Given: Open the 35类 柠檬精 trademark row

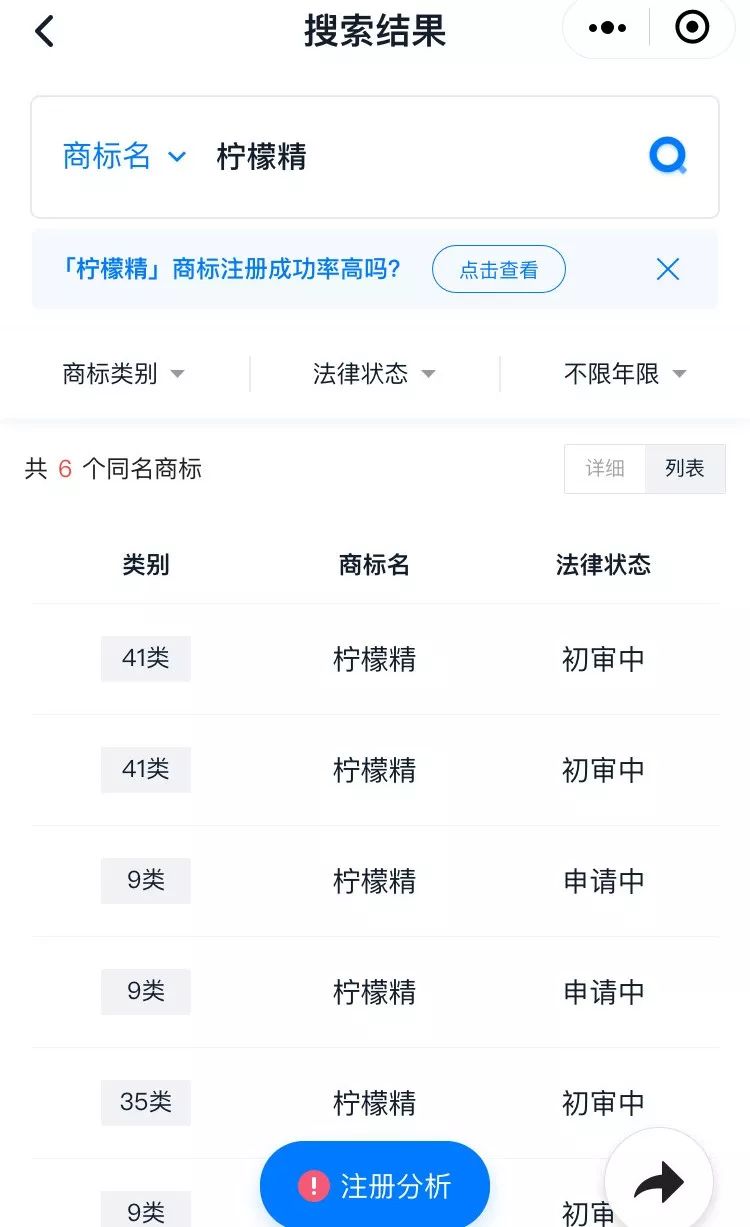Looking at the screenshot, I should (374, 1103).
